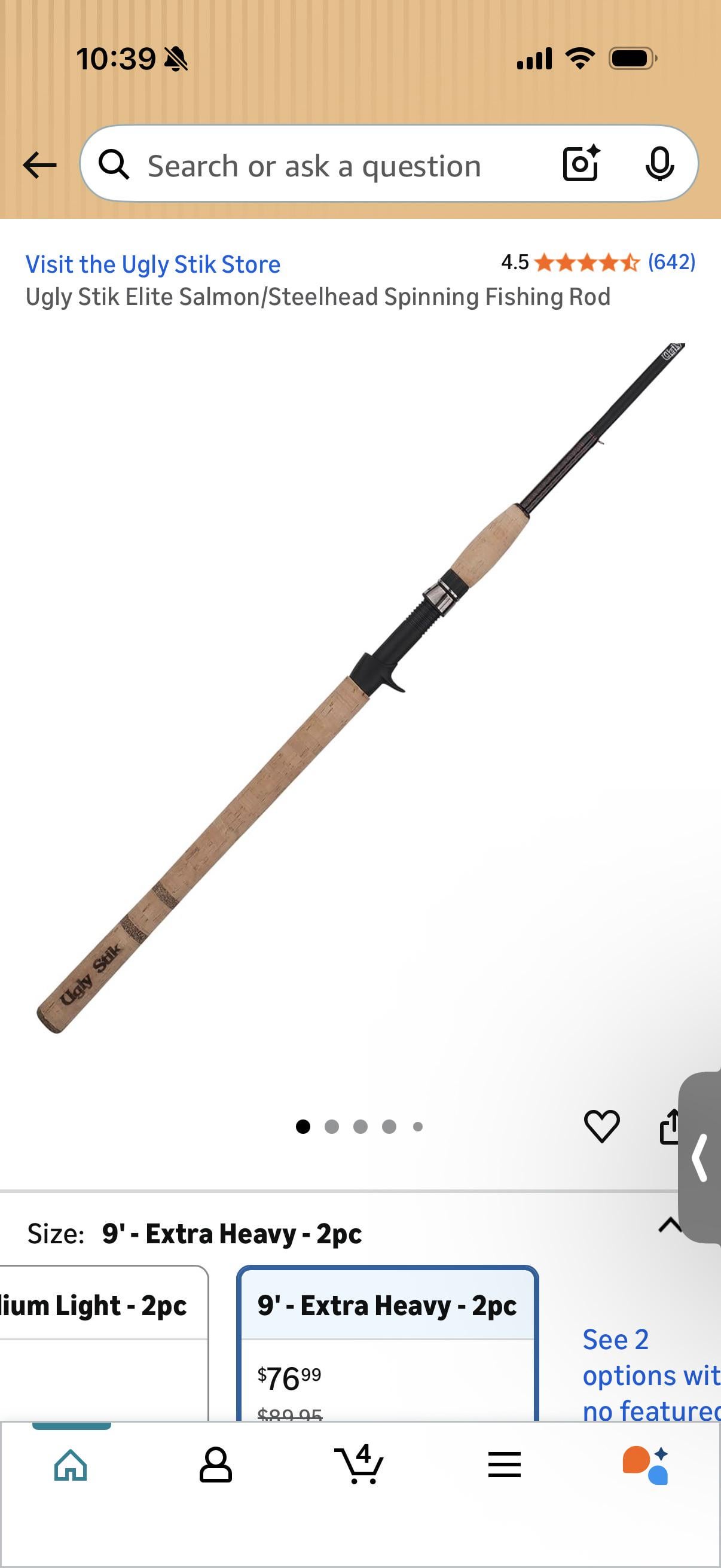Open the 642 customer ratings
The width and height of the screenshot is (721, 1568).
click(x=671, y=263)
